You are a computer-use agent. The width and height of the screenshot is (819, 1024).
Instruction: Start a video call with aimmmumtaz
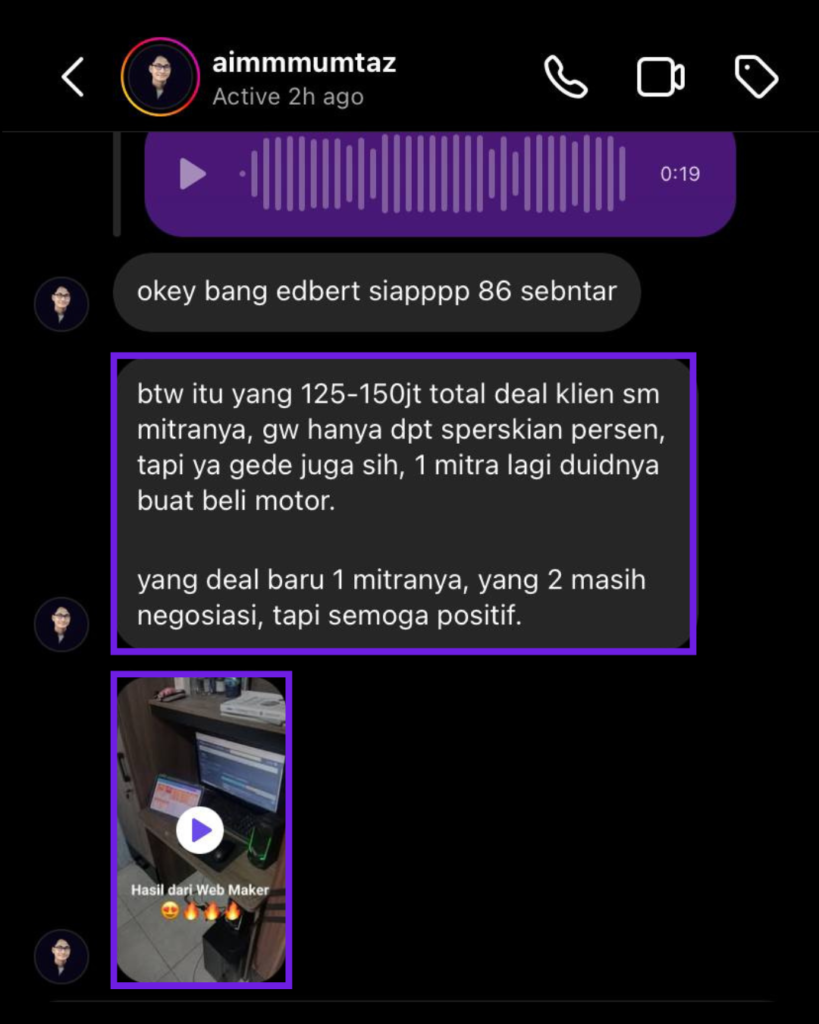[660, 77]
